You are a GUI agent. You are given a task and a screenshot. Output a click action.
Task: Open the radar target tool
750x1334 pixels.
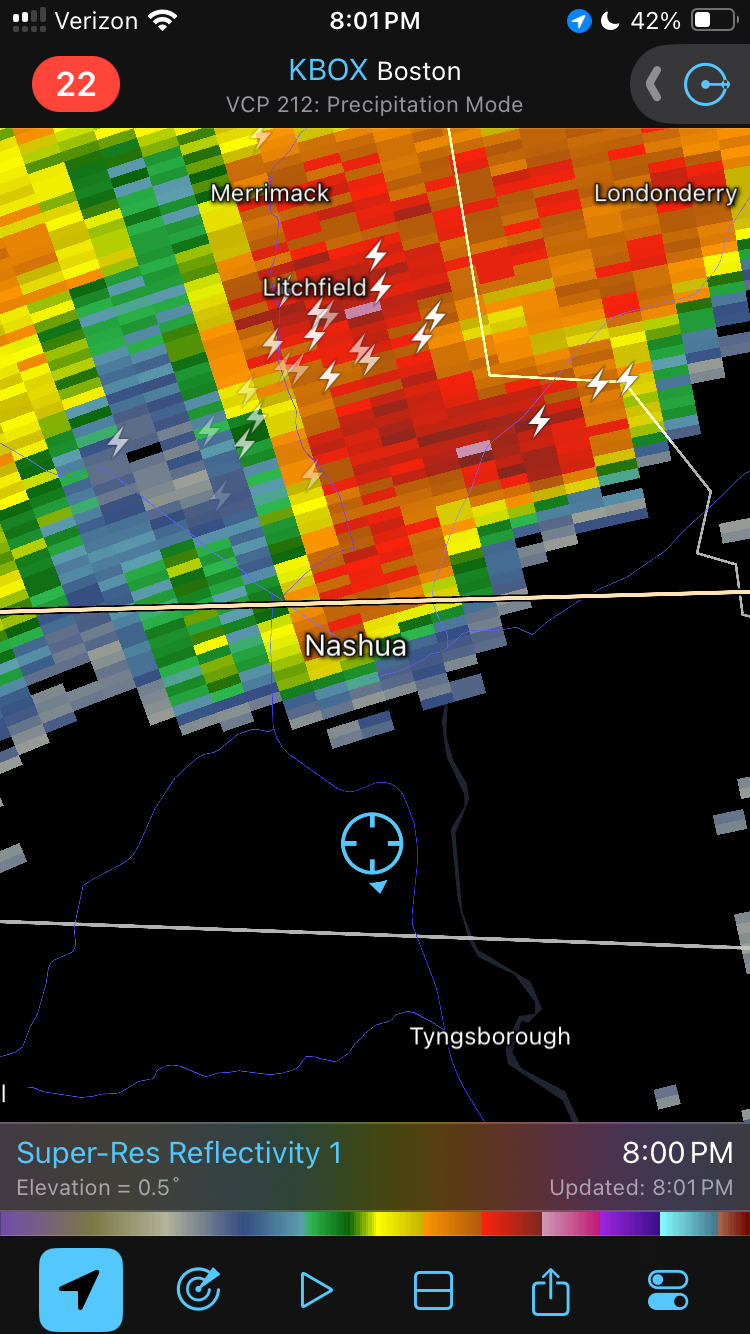point(197,1290)
